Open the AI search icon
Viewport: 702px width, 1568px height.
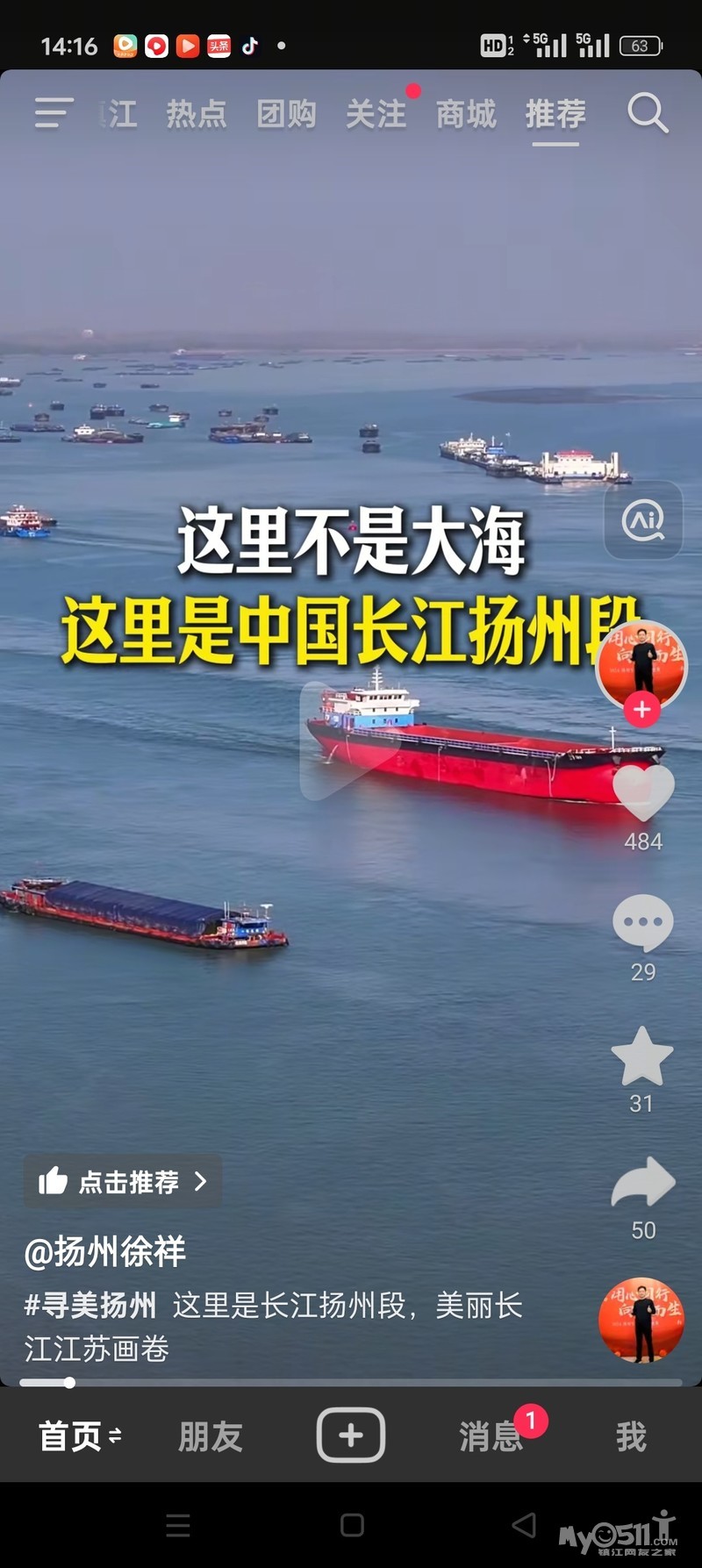pos(643,520)
